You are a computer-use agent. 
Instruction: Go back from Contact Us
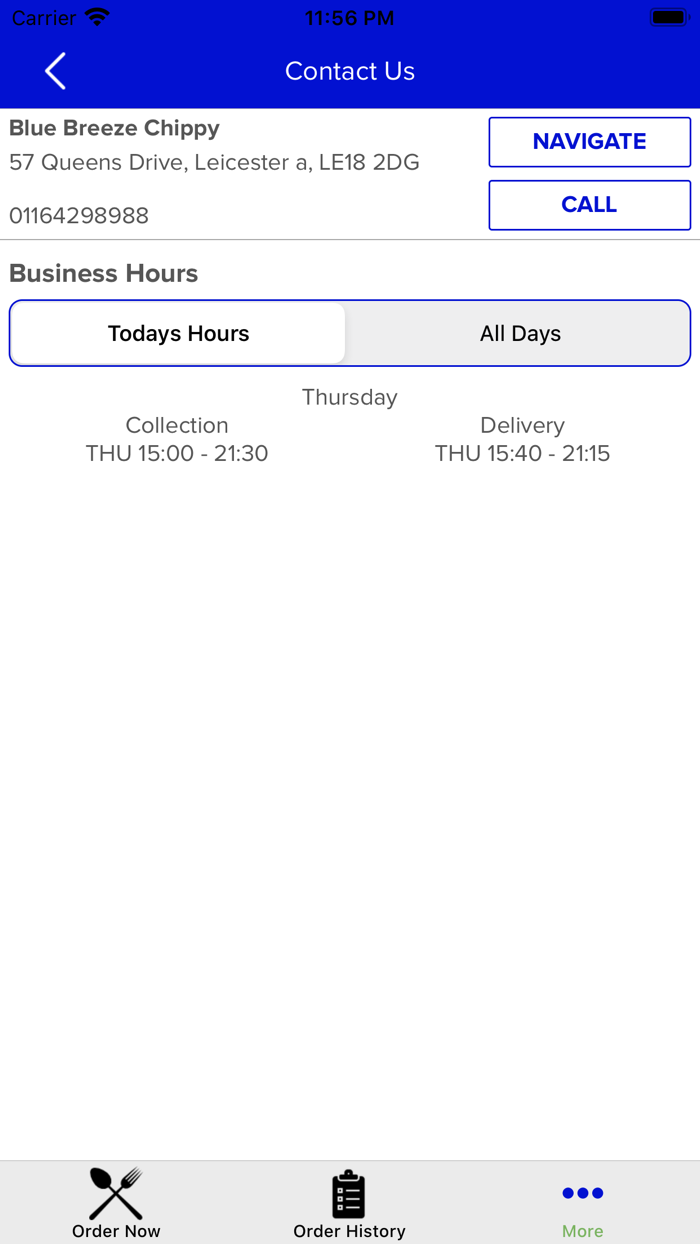(x=56, y=71)
